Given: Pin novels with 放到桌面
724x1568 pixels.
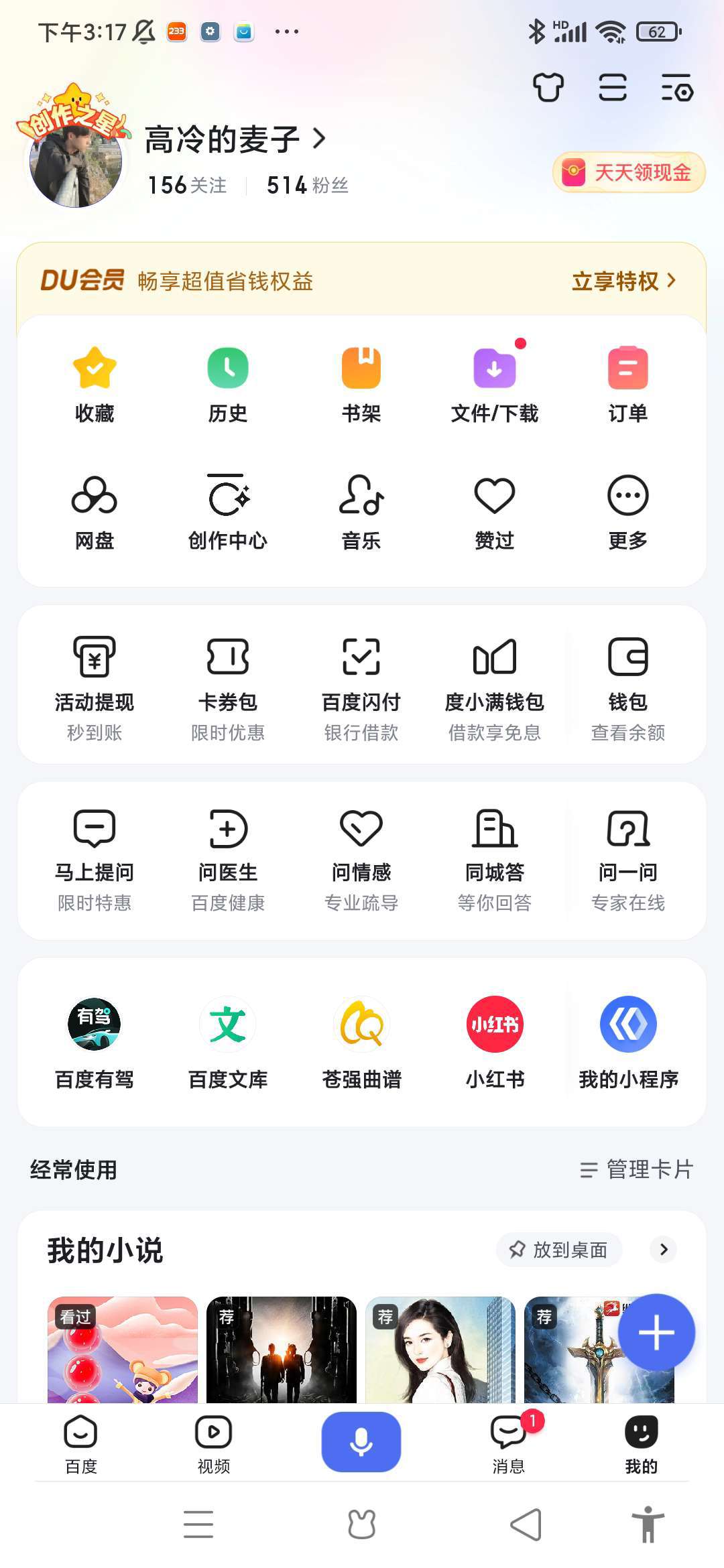Looking at the screenshot, I should pyautogui.click(x=559, y=1250).
